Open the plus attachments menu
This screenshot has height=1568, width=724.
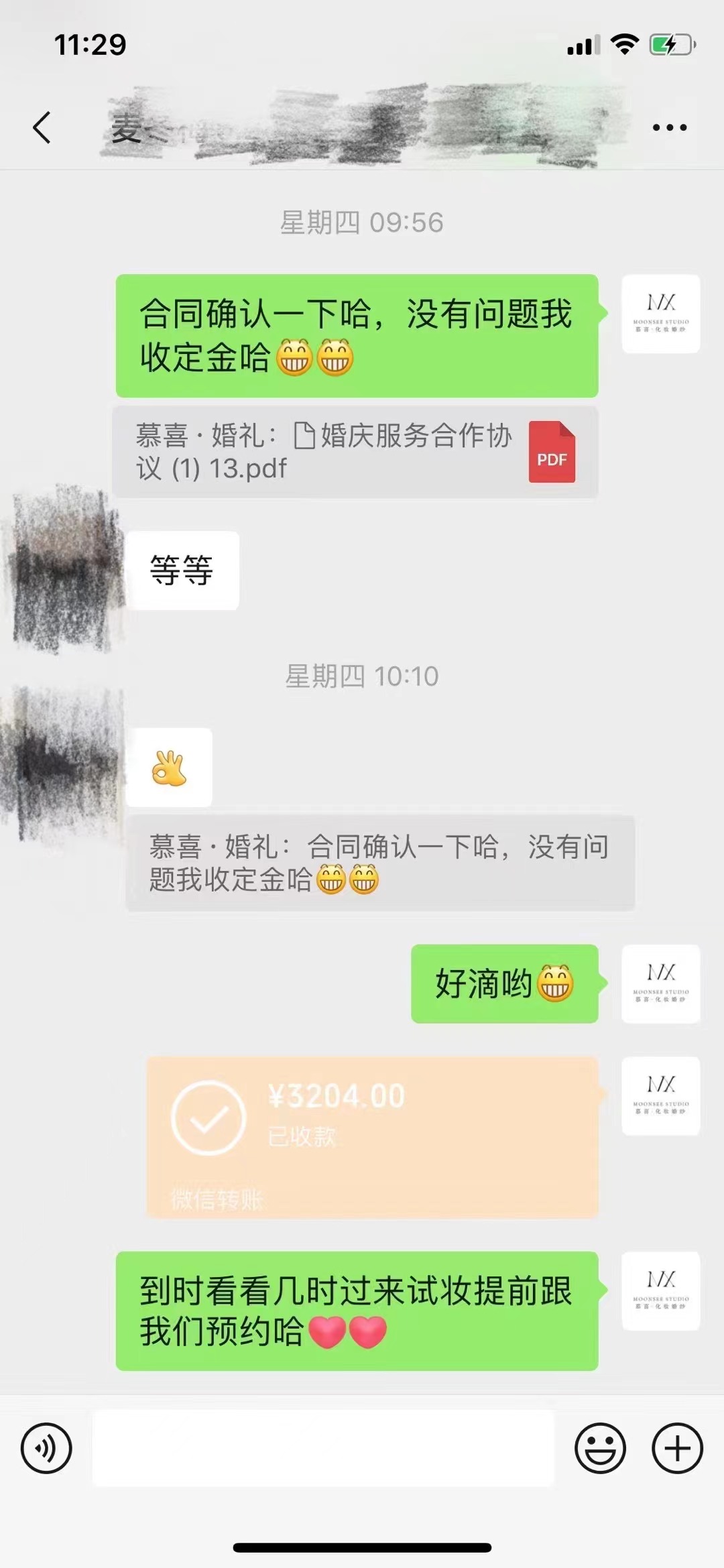click(x=677, y=1448)
